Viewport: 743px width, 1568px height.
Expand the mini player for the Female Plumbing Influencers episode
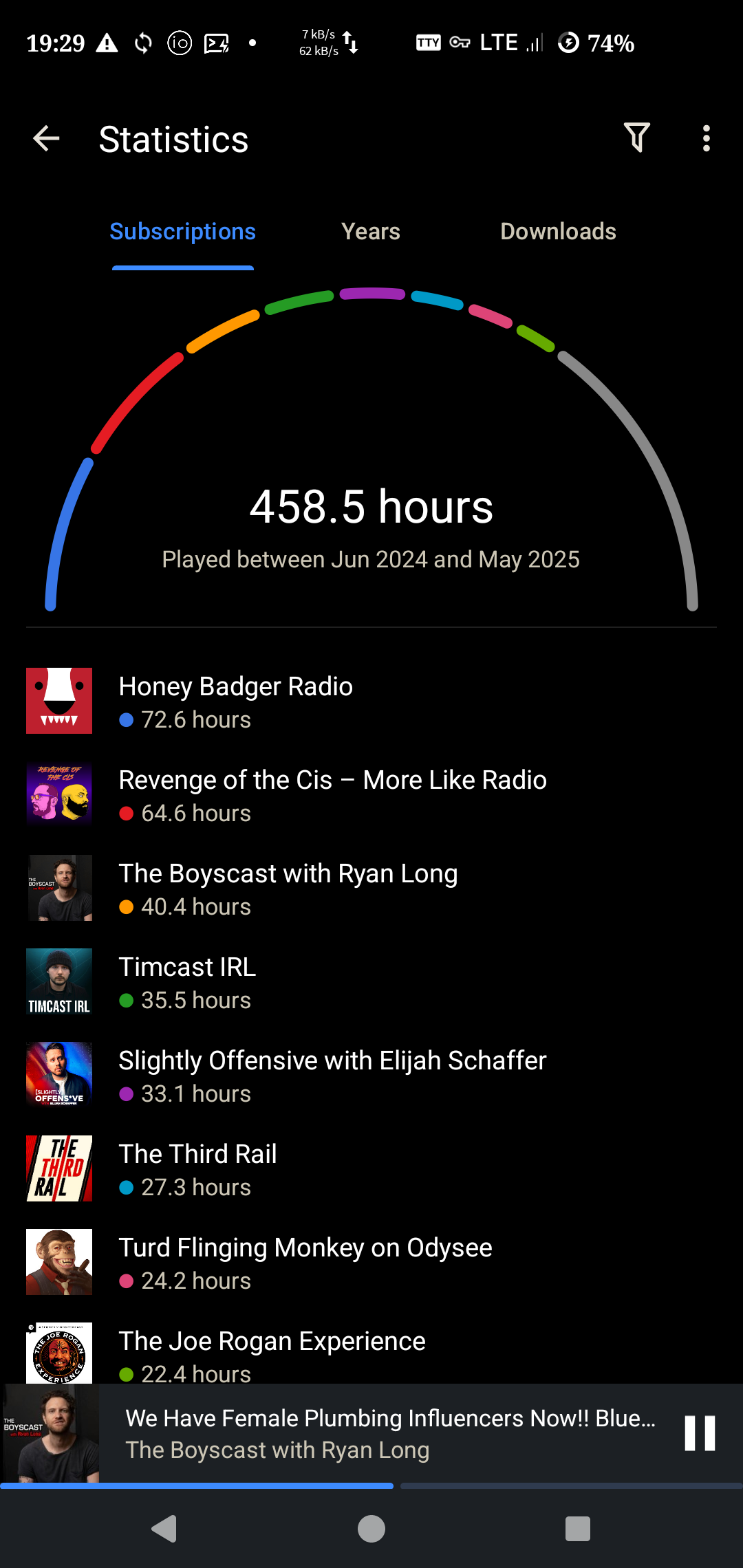(385, 1433)
